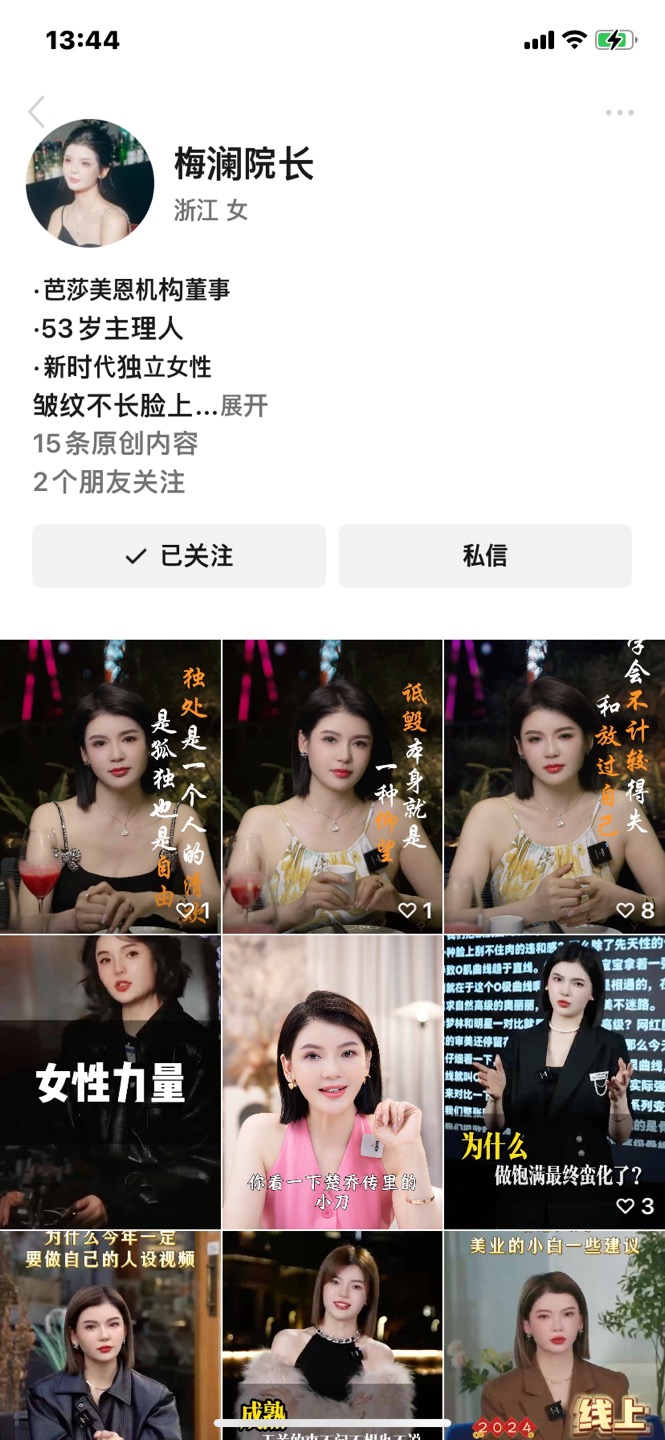Open the 成熟 video tile
665x1440 pixels.
(x=332, y=1335)
